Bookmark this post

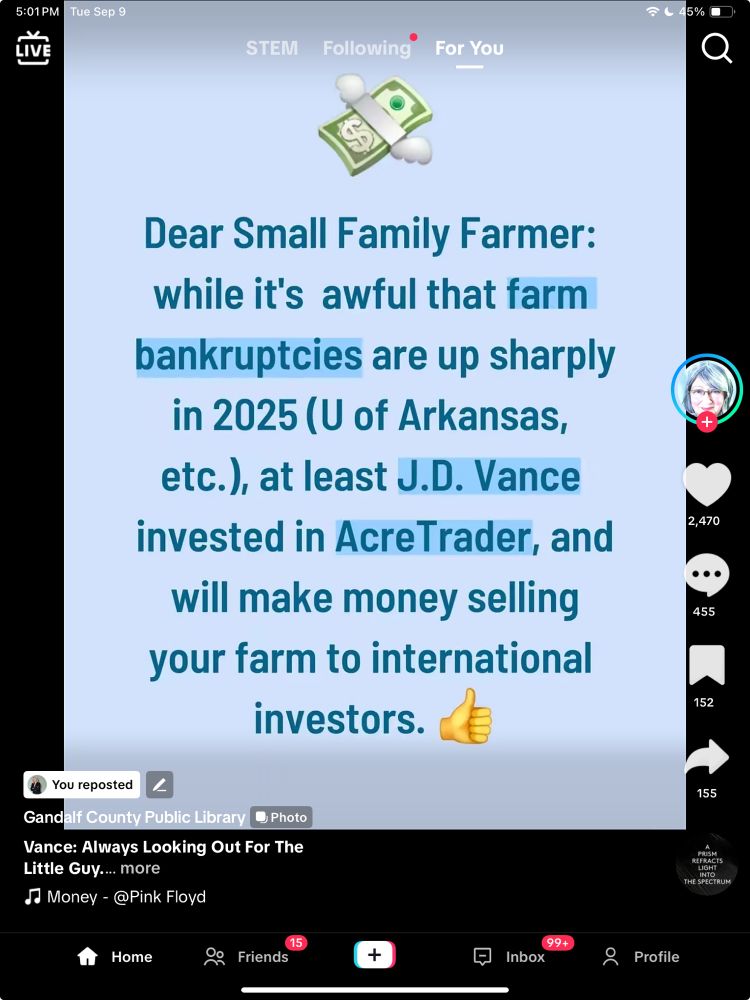click(707, 665)
